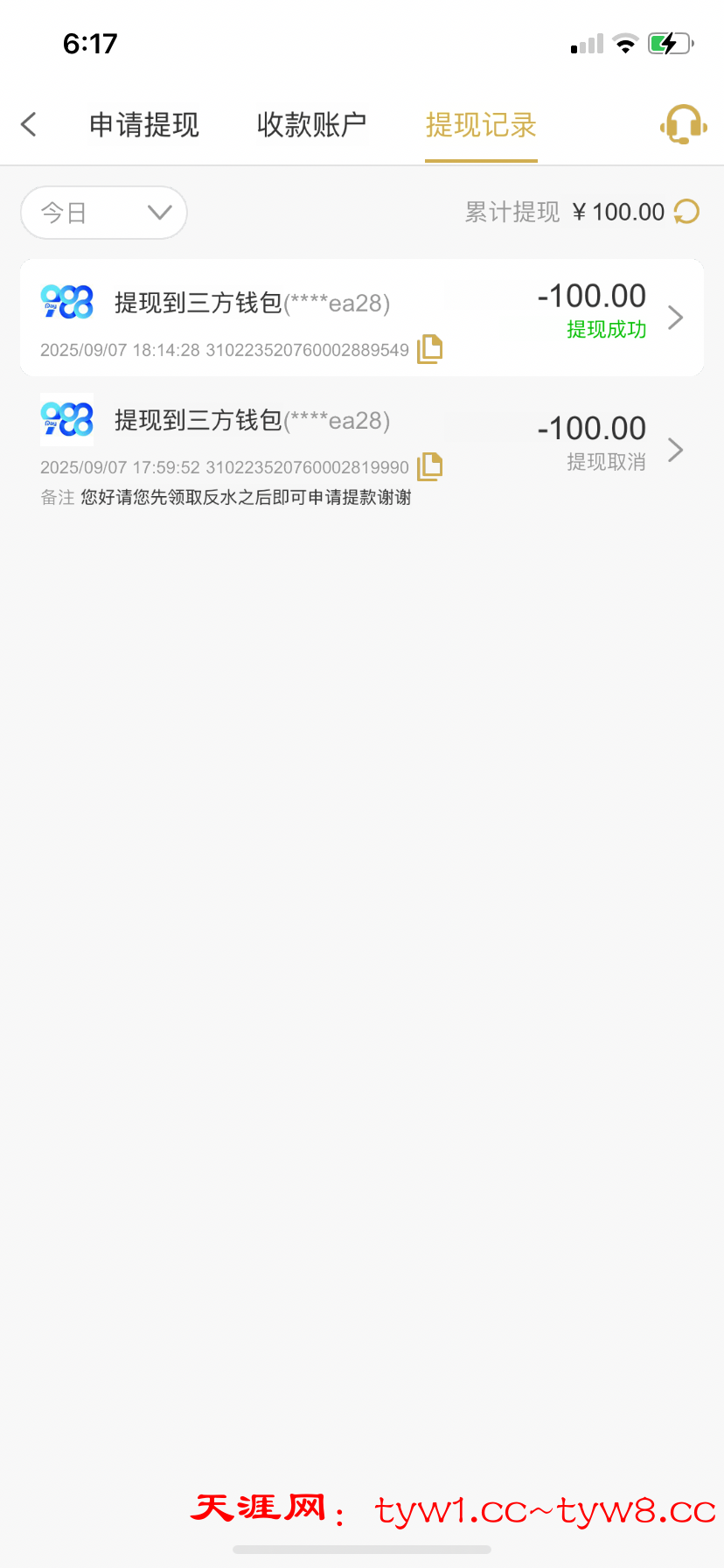Contact customer service via headset icon
This screenshot has width=724, height=1568.
coord(684,124)
